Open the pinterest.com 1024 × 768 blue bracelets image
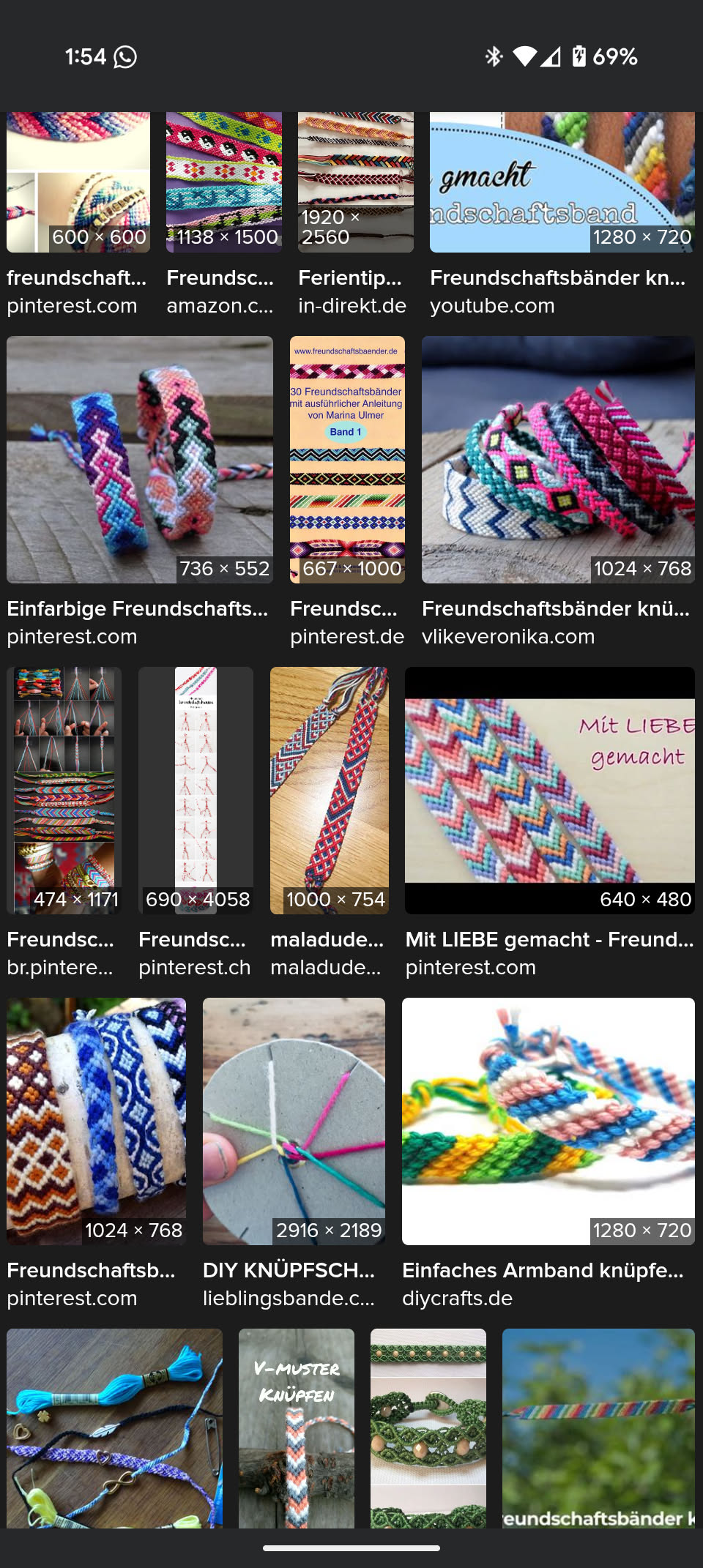This screenshot has width=703, height=1568. point(96,1121)
